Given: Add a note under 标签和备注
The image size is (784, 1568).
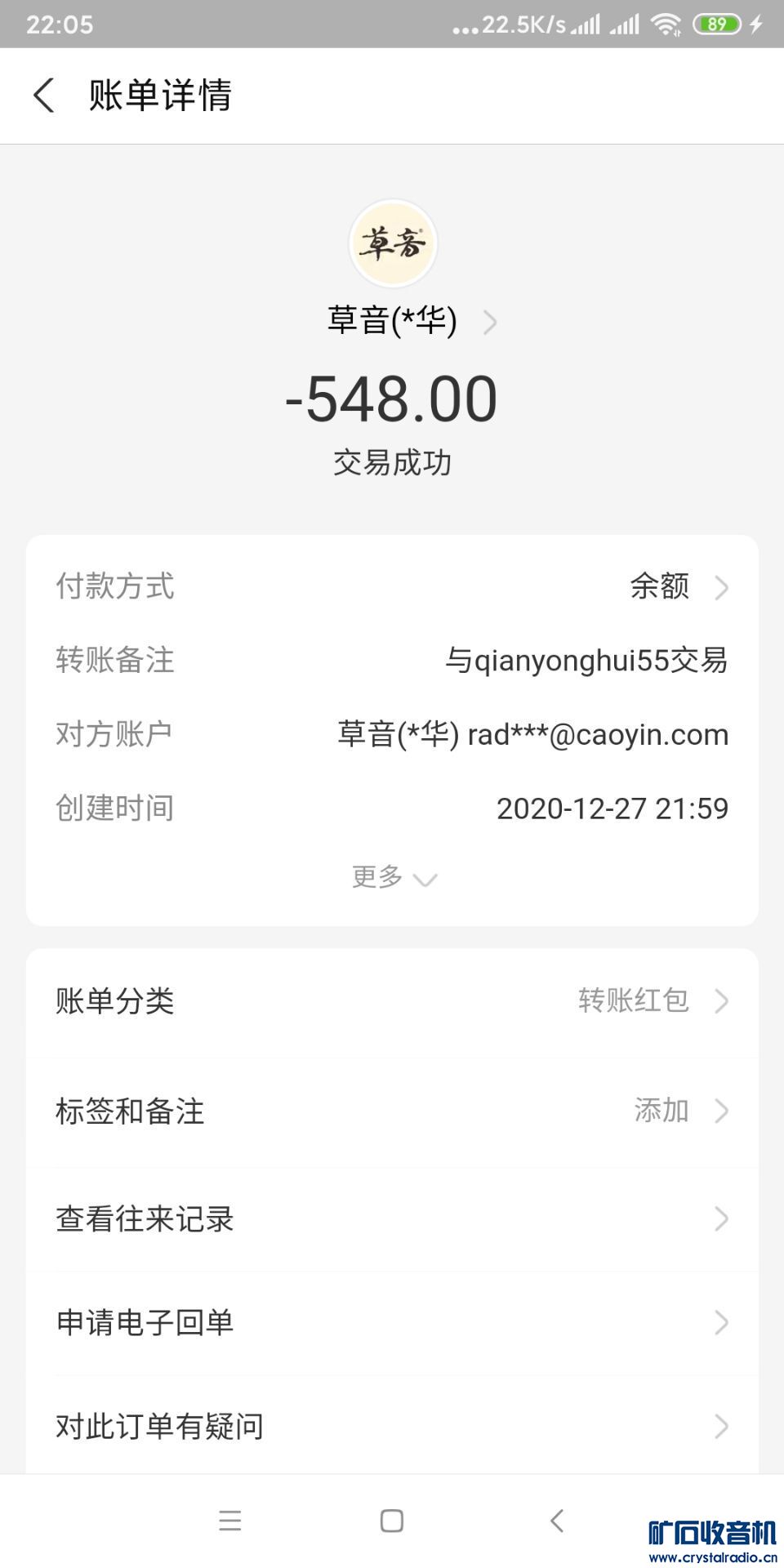Looking at the screenshot, I should point(392,1111).
